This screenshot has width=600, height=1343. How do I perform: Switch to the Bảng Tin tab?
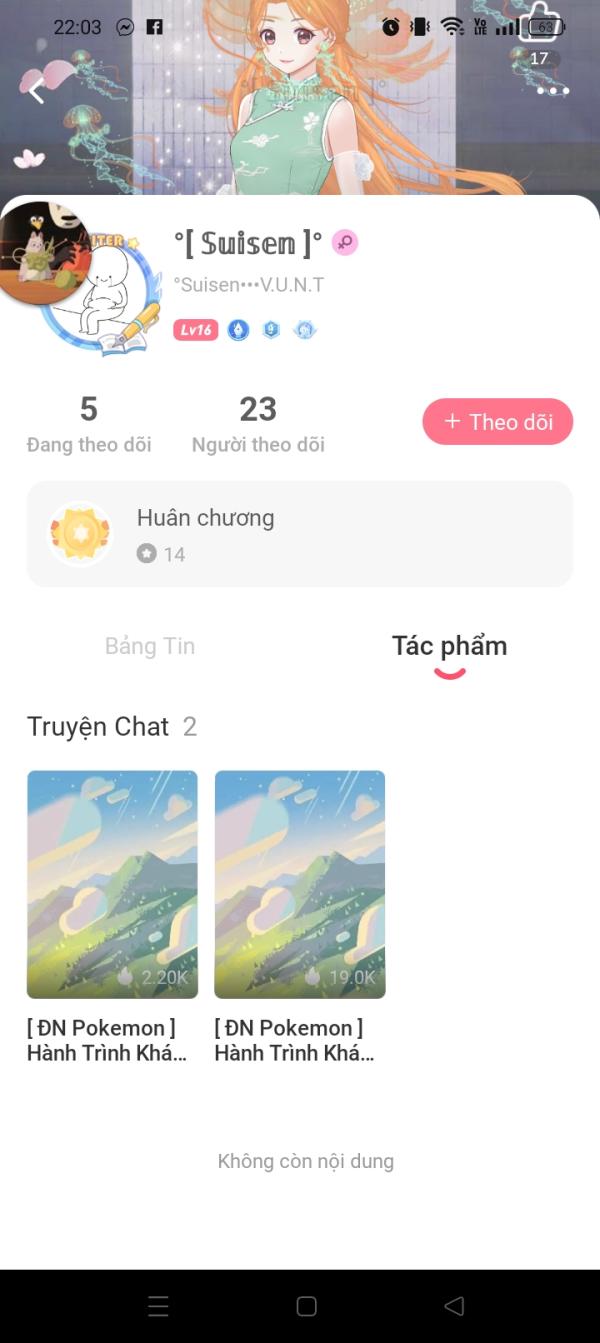pyautogui.click(x=150, y=646)
